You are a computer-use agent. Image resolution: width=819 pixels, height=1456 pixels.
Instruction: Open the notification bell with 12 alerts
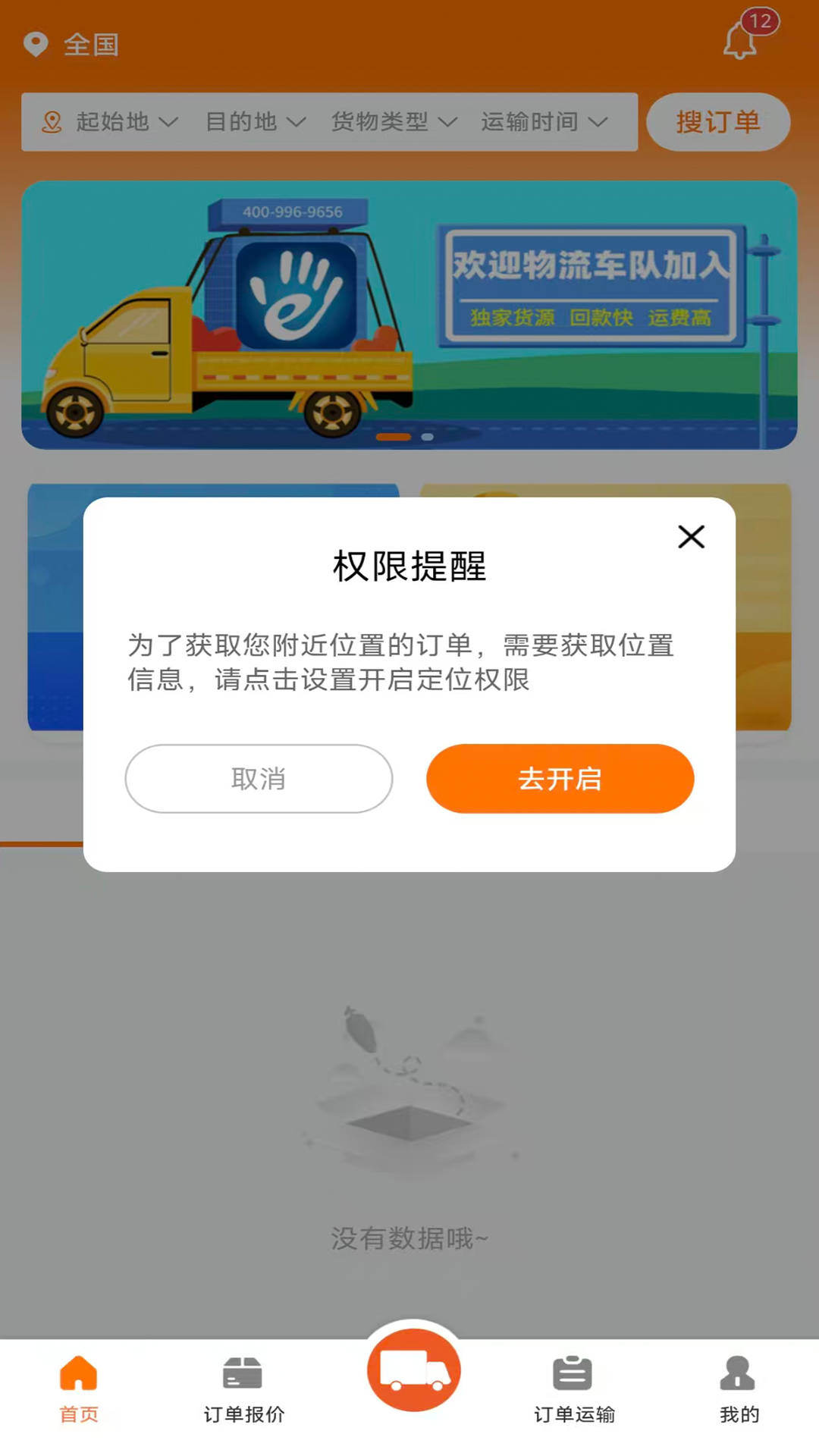click(739, 39)
